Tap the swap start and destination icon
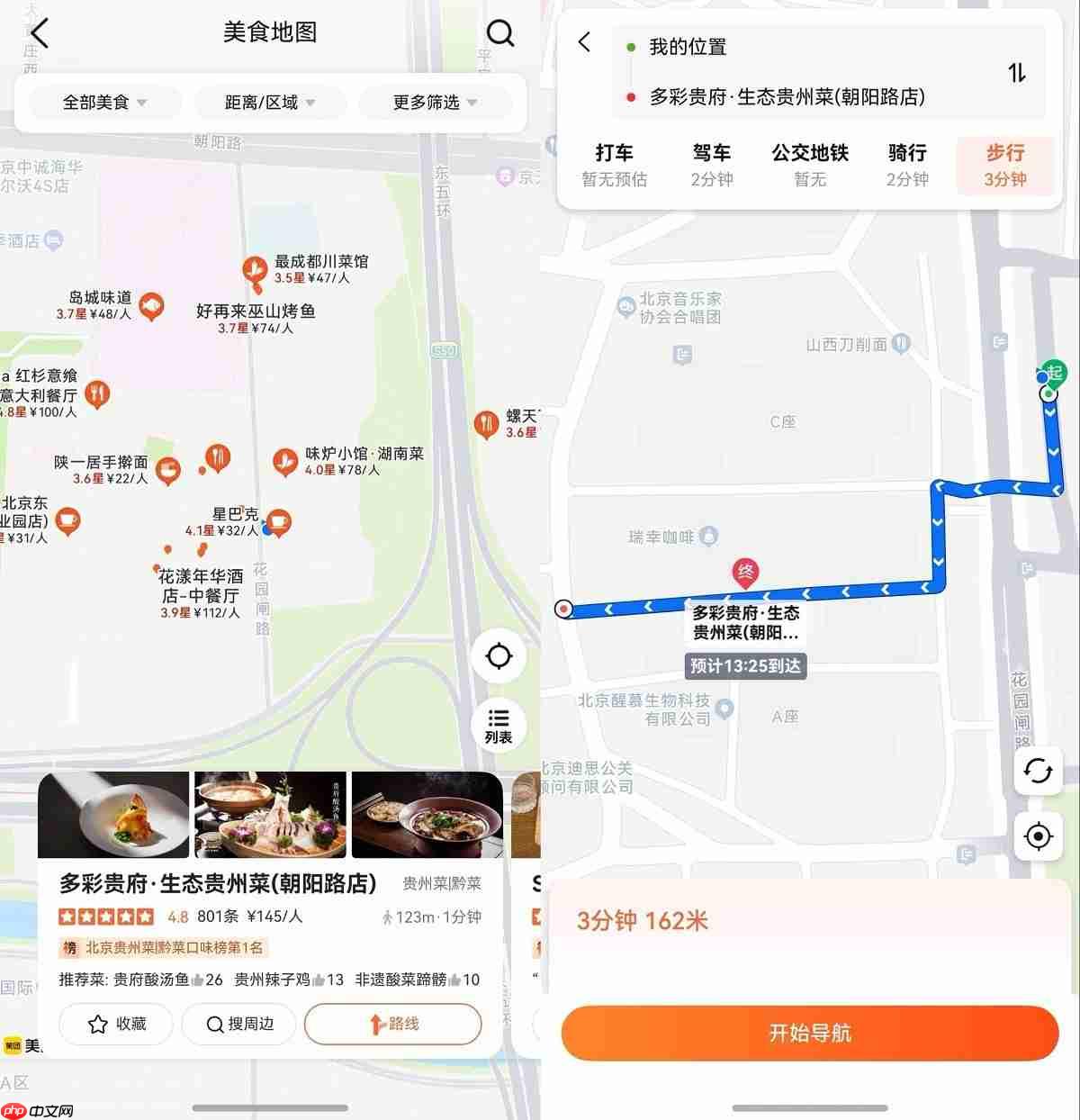 click(1017, 71)
